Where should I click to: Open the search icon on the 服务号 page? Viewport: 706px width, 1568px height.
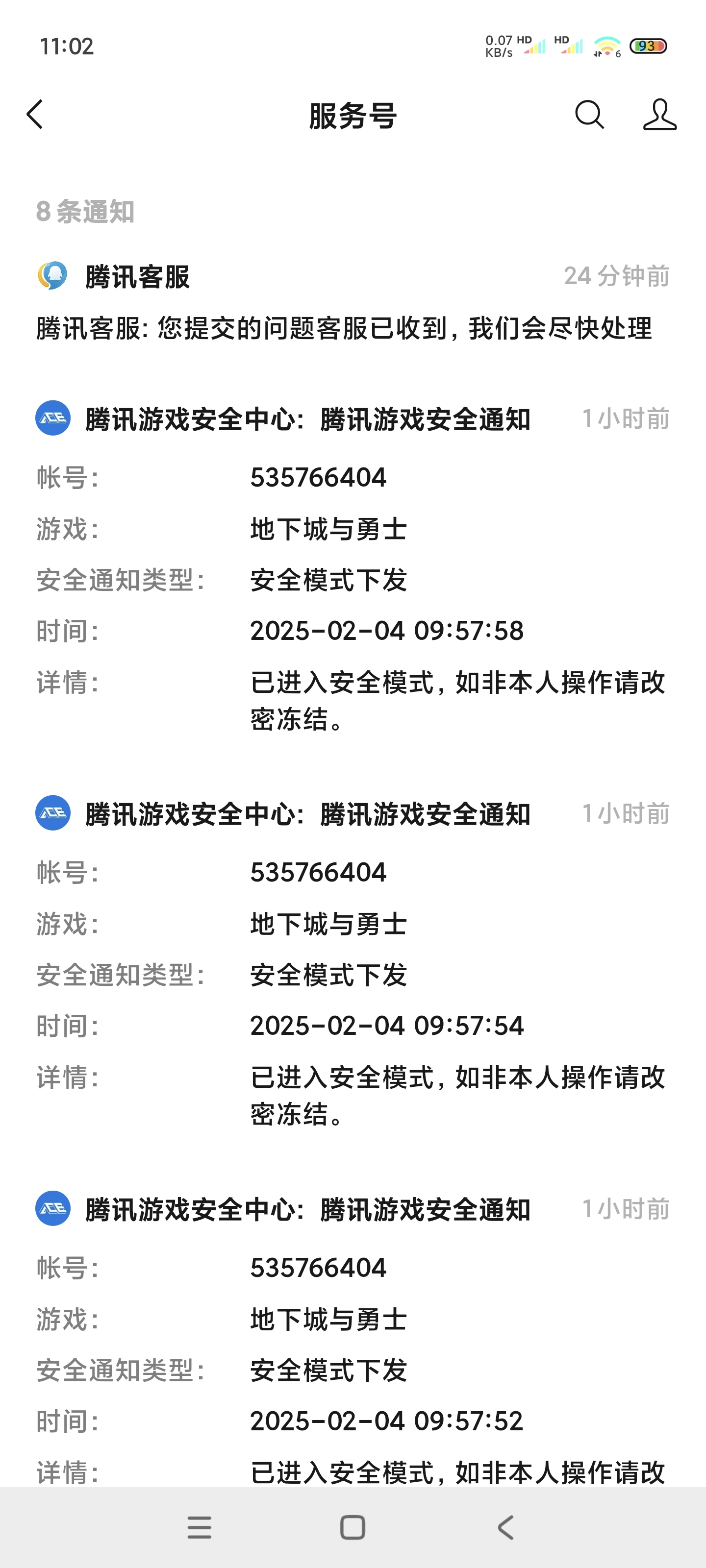(x=588, y=115)
